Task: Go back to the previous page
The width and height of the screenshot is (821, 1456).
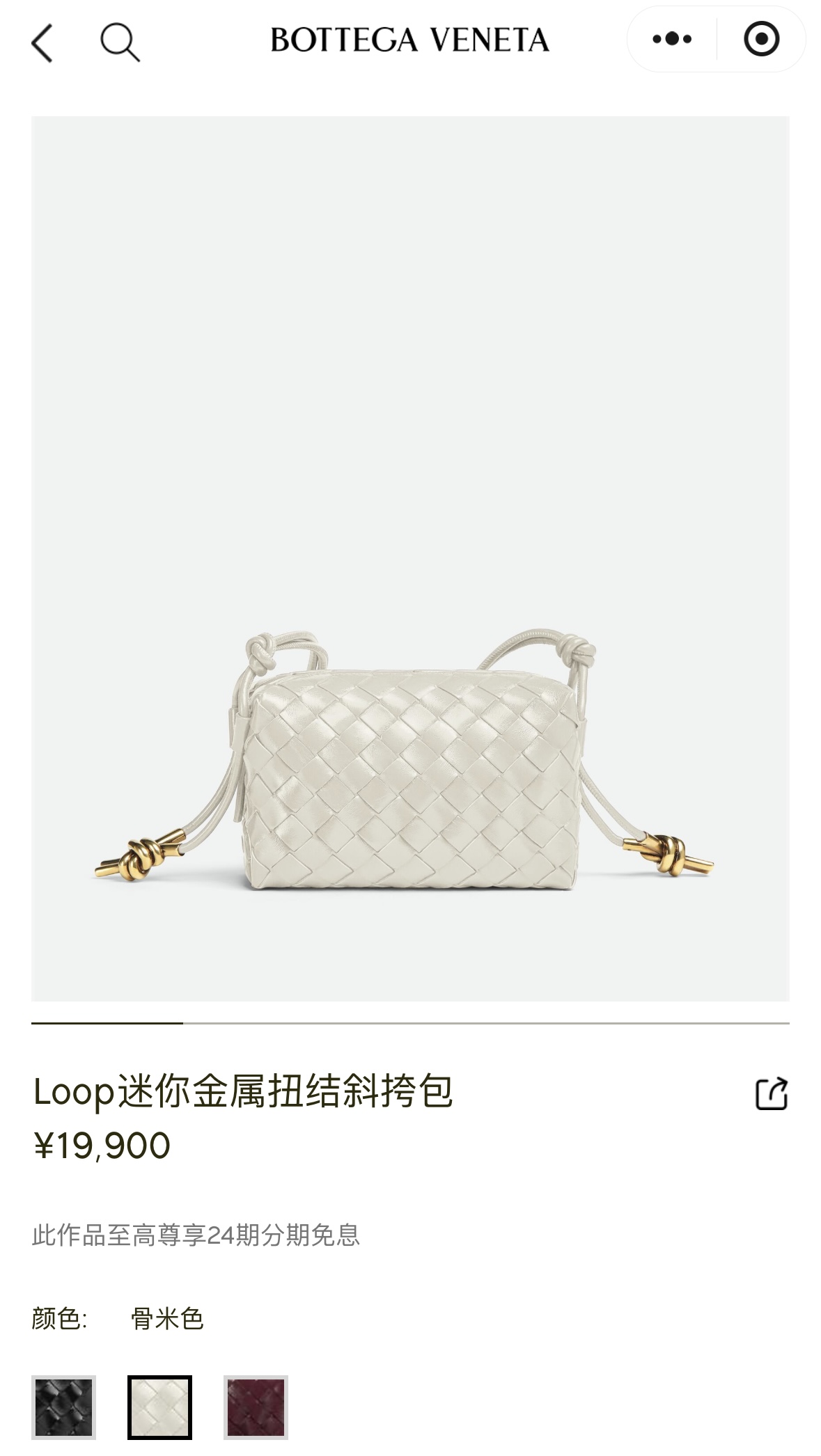Action: [x=42, y=43]
